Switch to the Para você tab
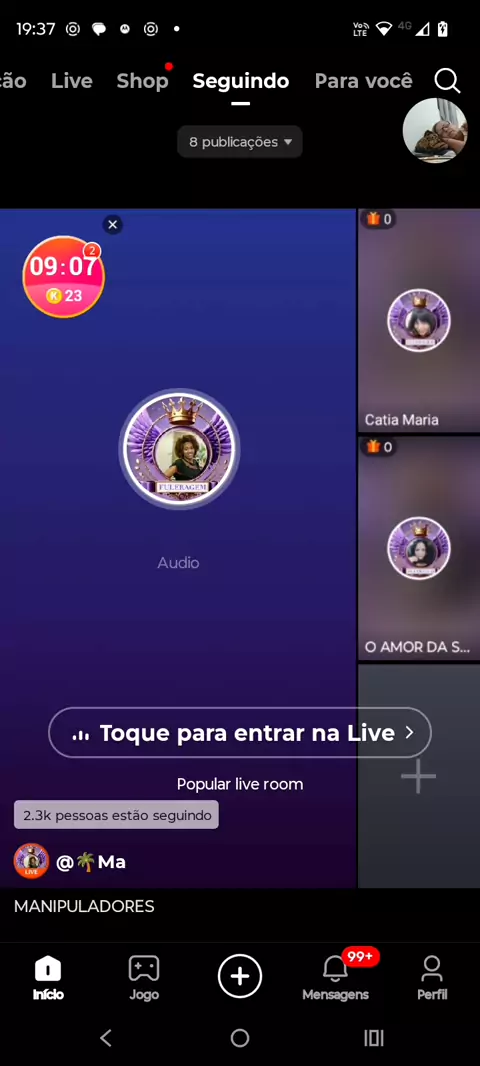This screenshot has width=480, height=1066. click(363, 81)
